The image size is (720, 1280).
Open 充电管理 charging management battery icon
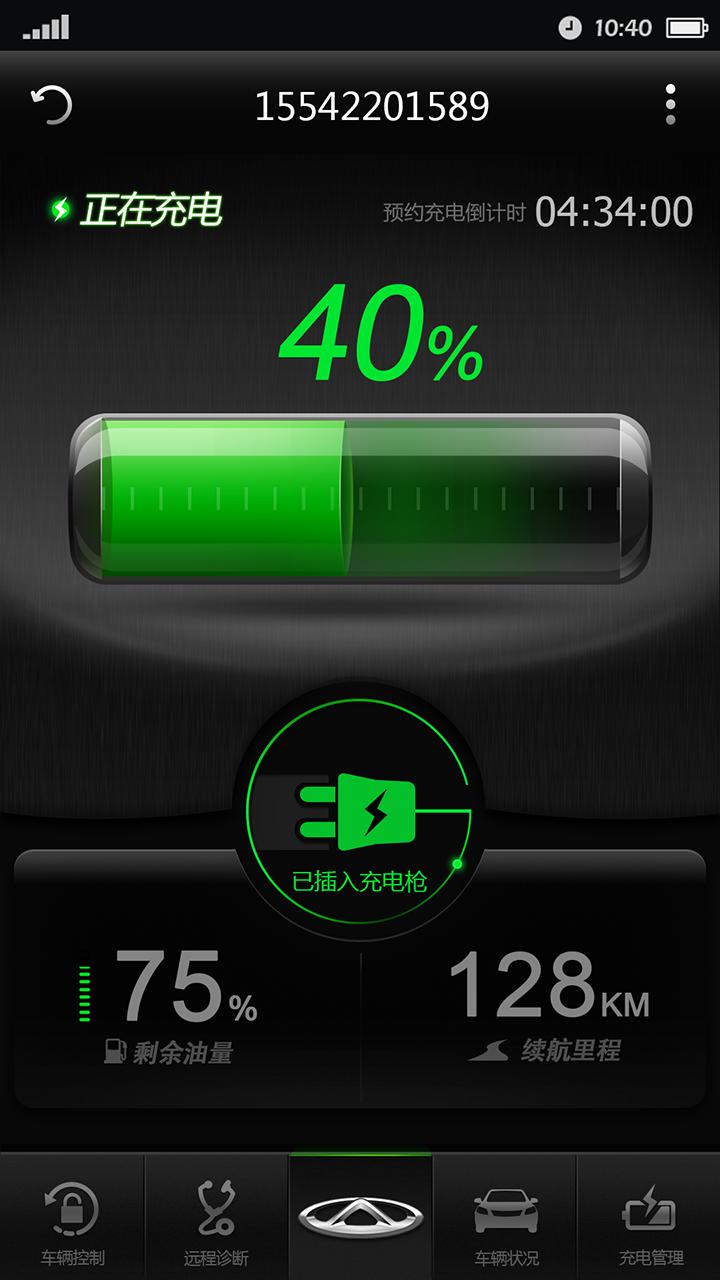(648, 1210)
